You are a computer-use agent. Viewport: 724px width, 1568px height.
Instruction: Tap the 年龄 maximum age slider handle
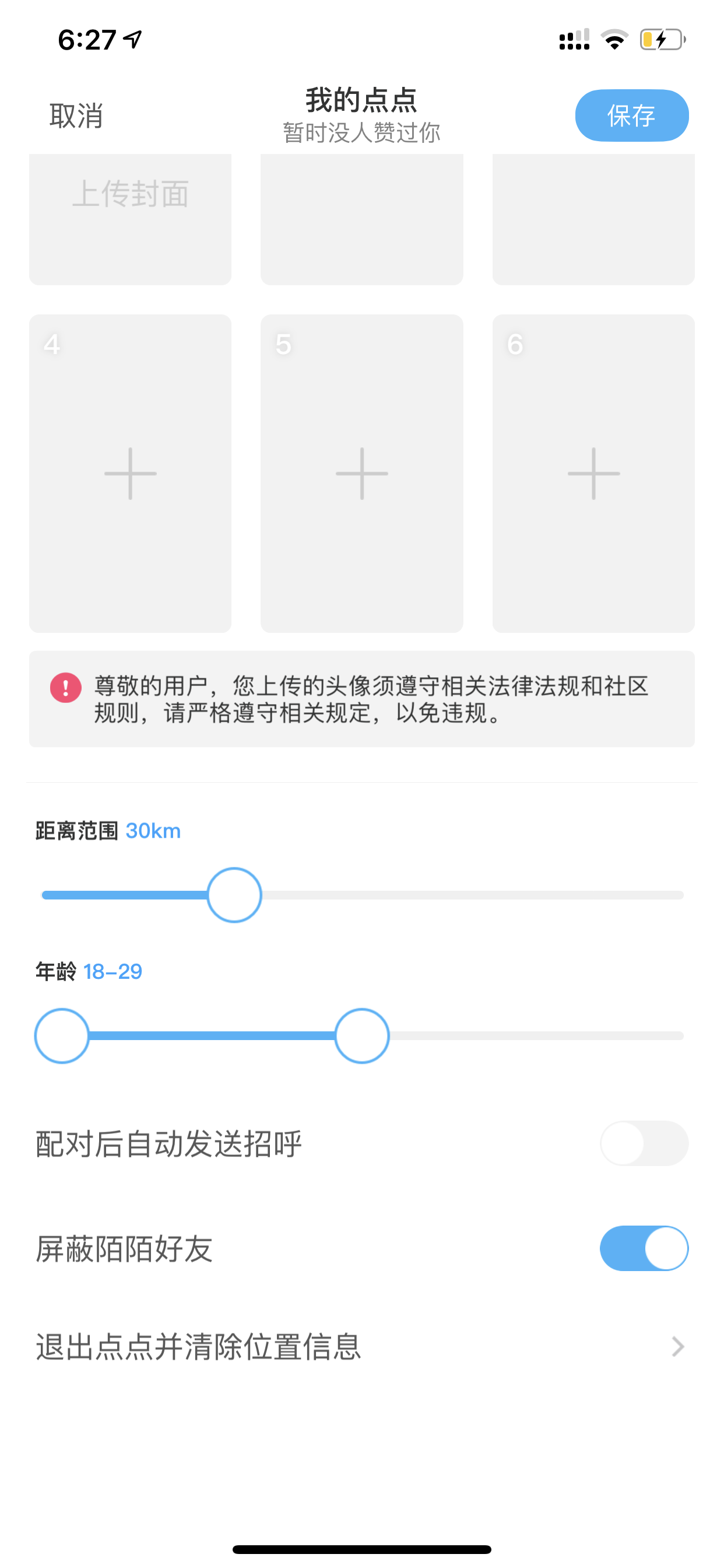(362, 1035)
